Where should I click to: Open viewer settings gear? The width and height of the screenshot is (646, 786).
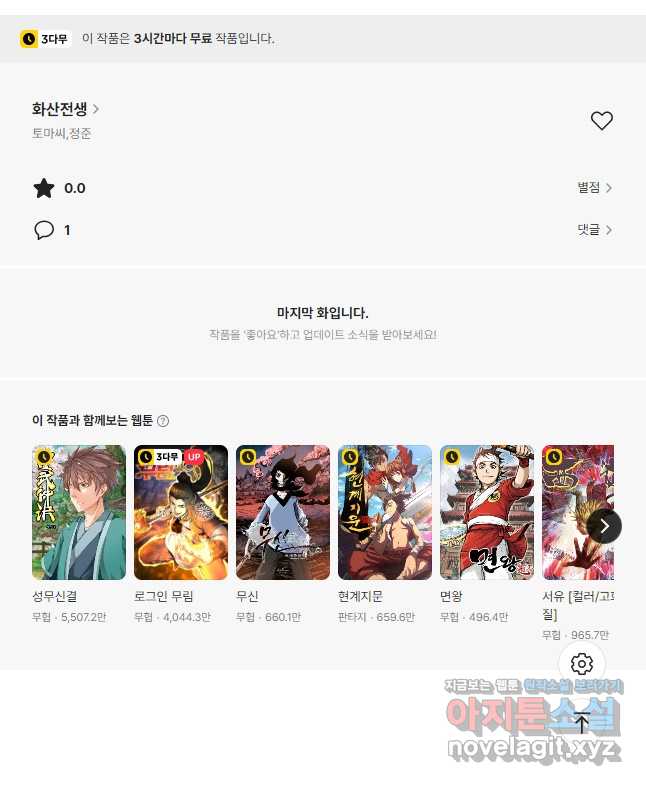click(582, 664)
